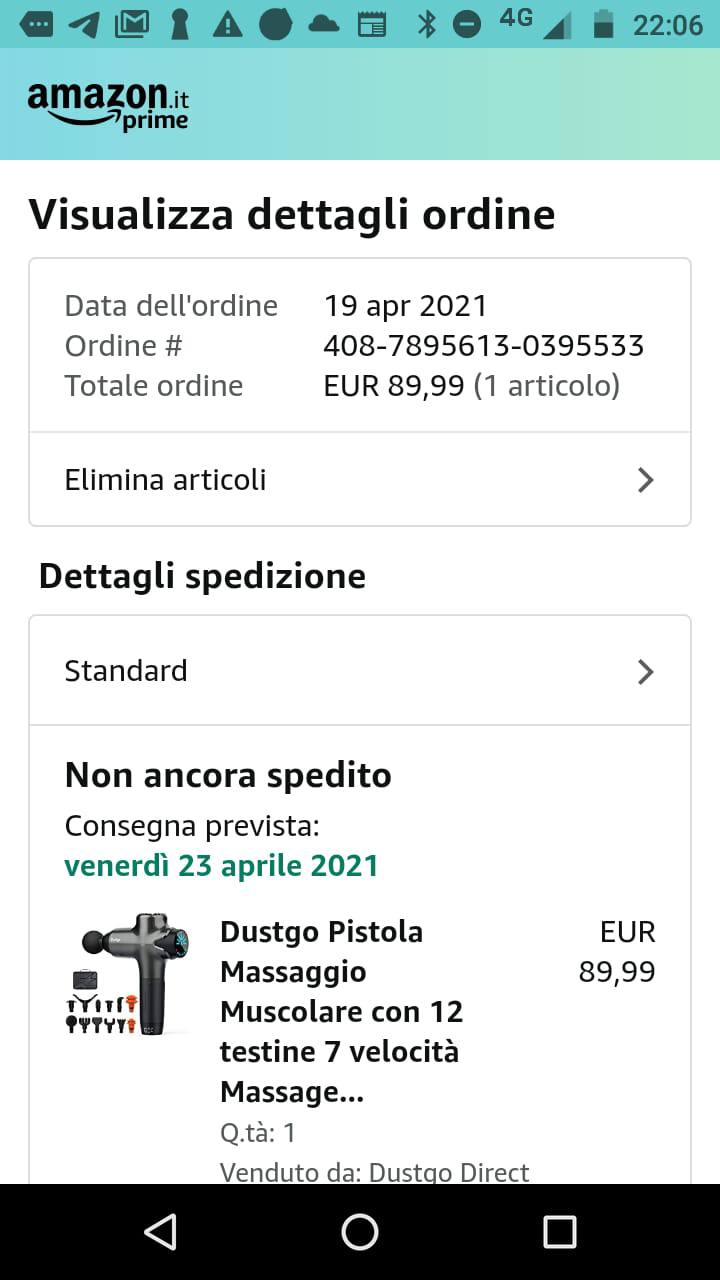The image size is (720, 1280).
Task: Expand the Standard shipping option
Action: coord(360,670)
